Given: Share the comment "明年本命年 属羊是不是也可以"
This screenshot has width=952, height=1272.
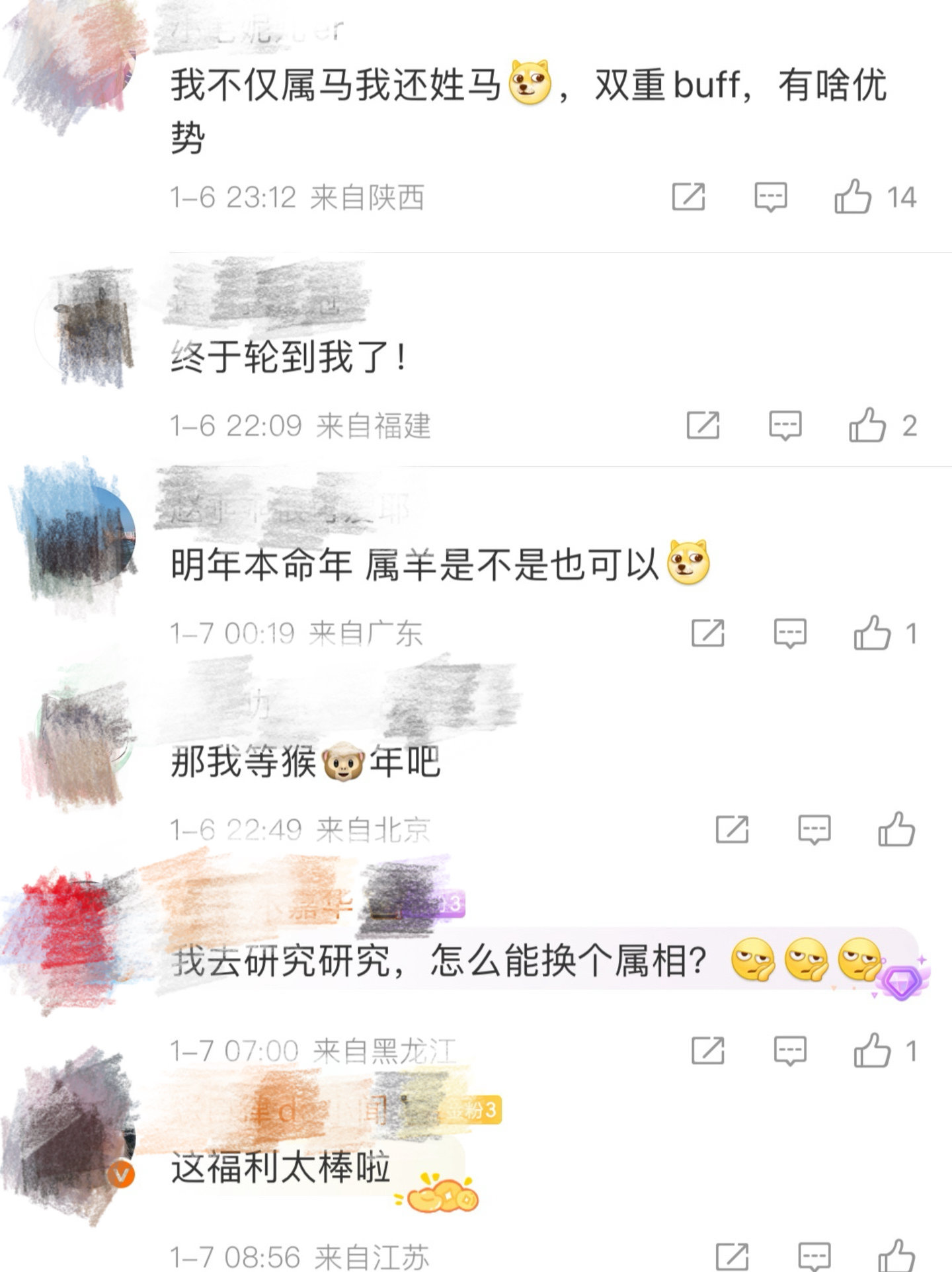Looking at the screenshot, I should [x=707, y=633].
